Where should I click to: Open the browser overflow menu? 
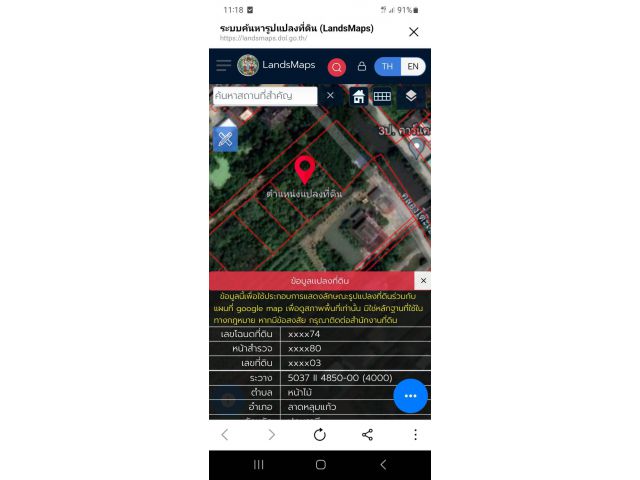tap(415, 434)
